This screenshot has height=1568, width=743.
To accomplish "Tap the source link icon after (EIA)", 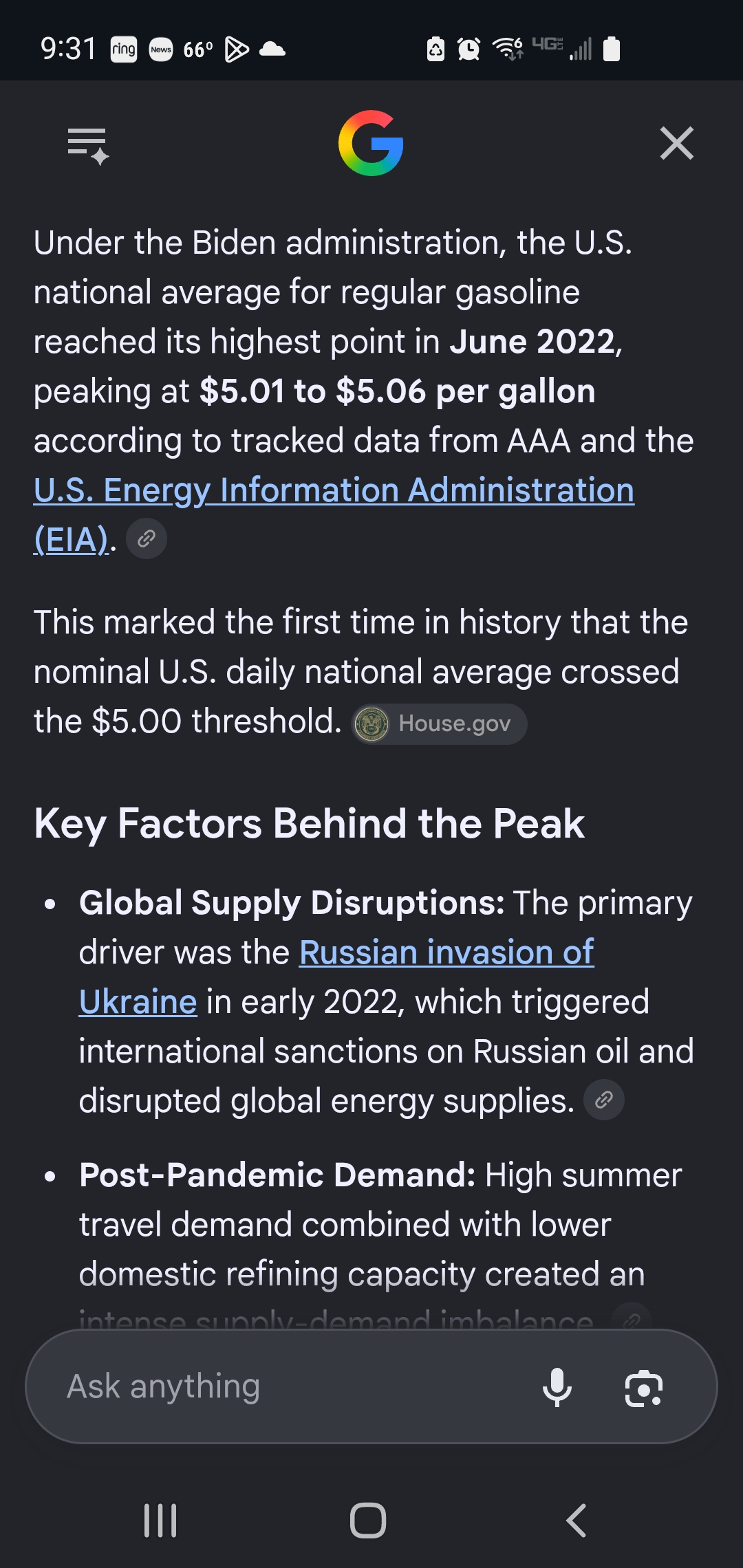I will 147,538.
